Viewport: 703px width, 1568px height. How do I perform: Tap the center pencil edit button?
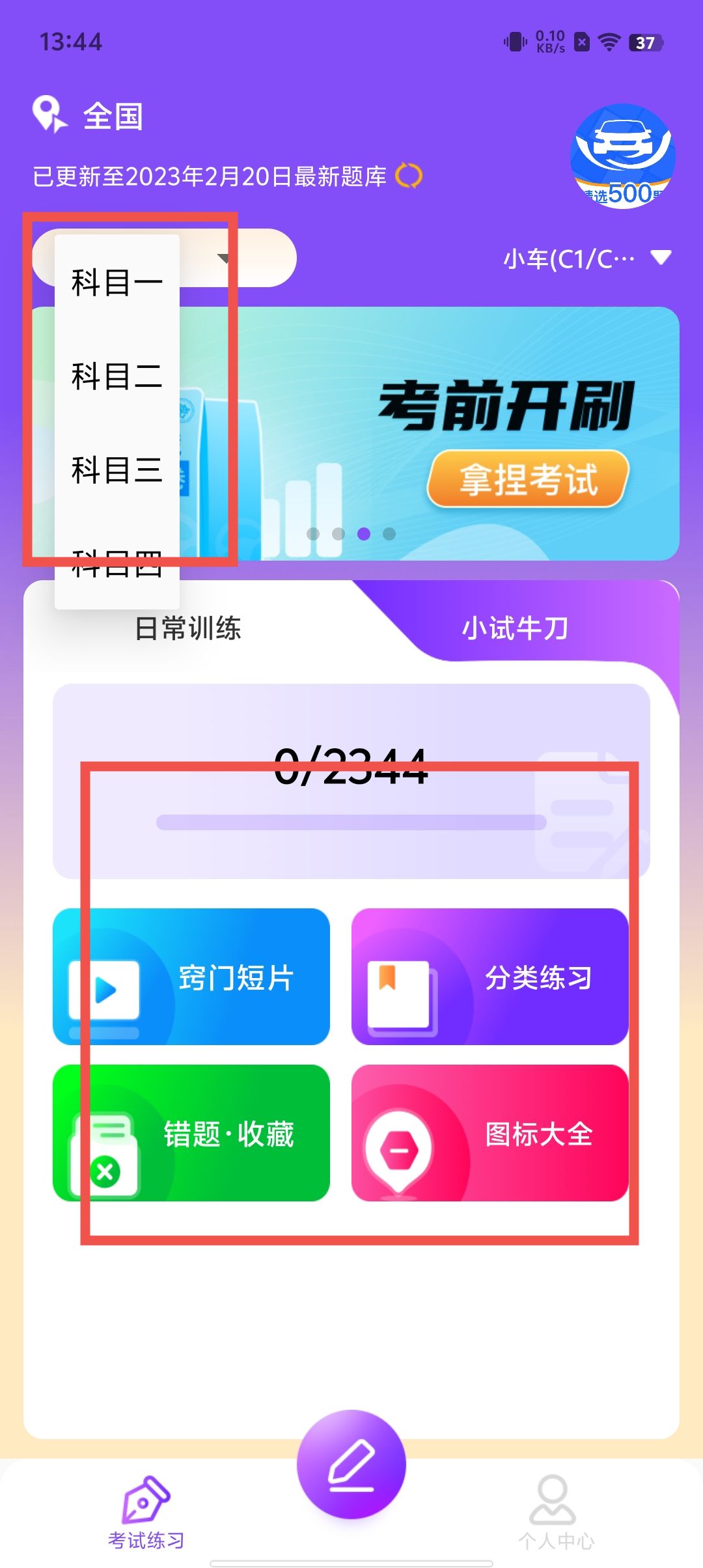(351, 1464)
